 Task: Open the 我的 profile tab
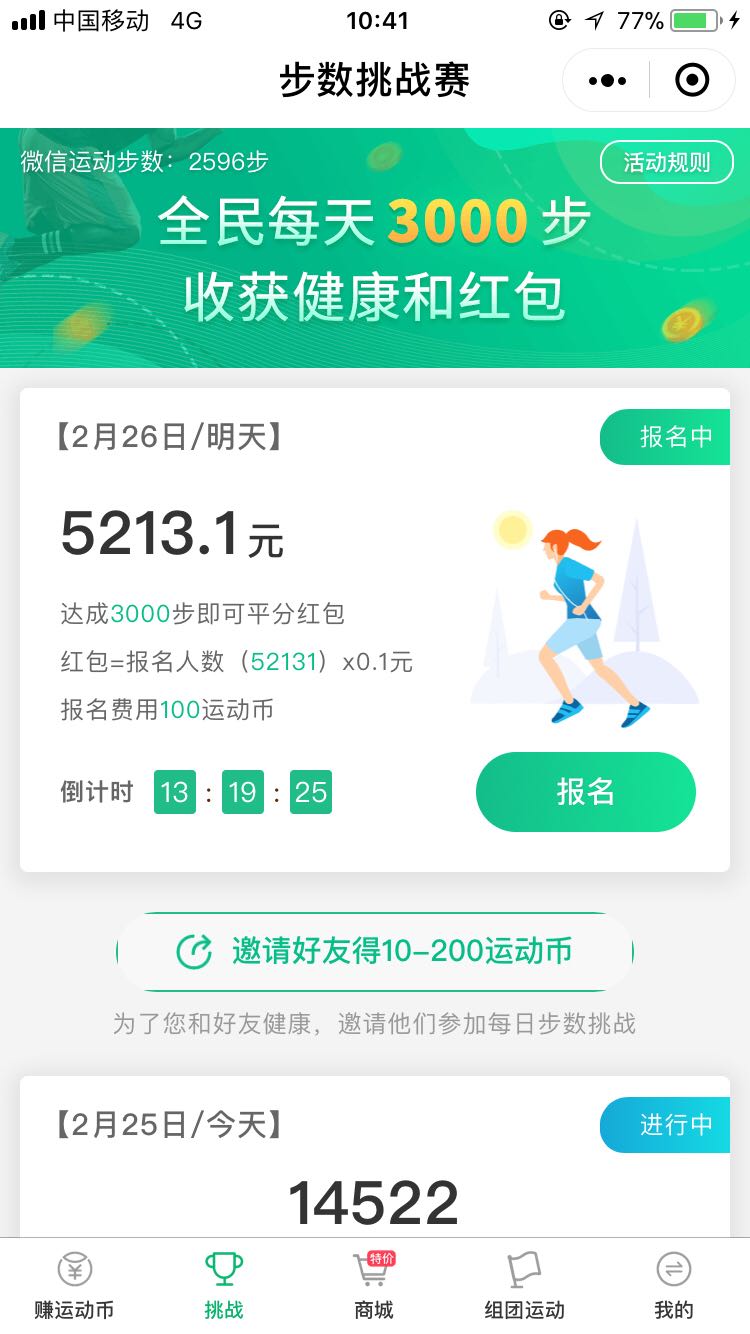click(674, 1286)
